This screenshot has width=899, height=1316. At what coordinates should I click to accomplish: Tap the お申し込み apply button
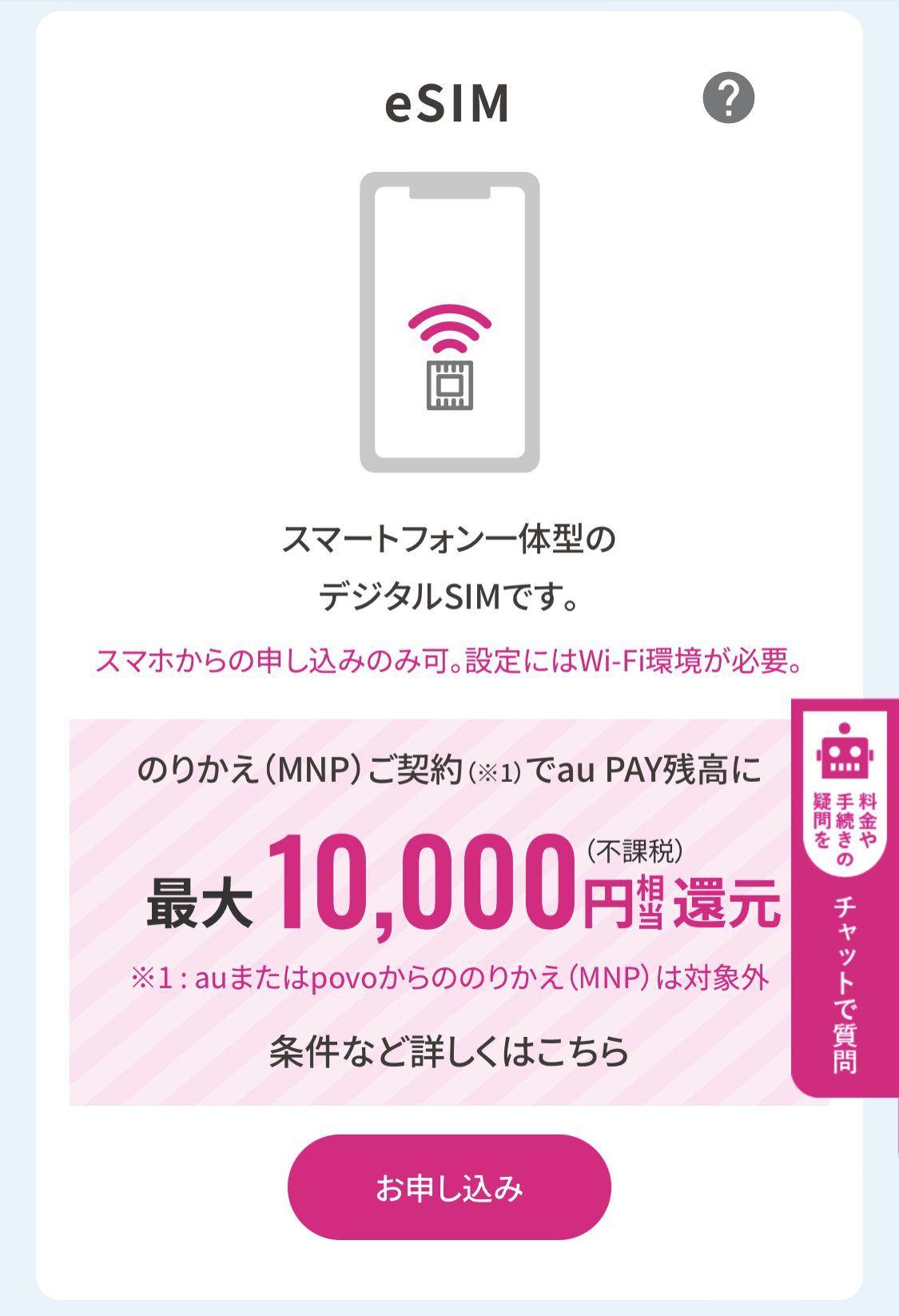[449, 1187]
